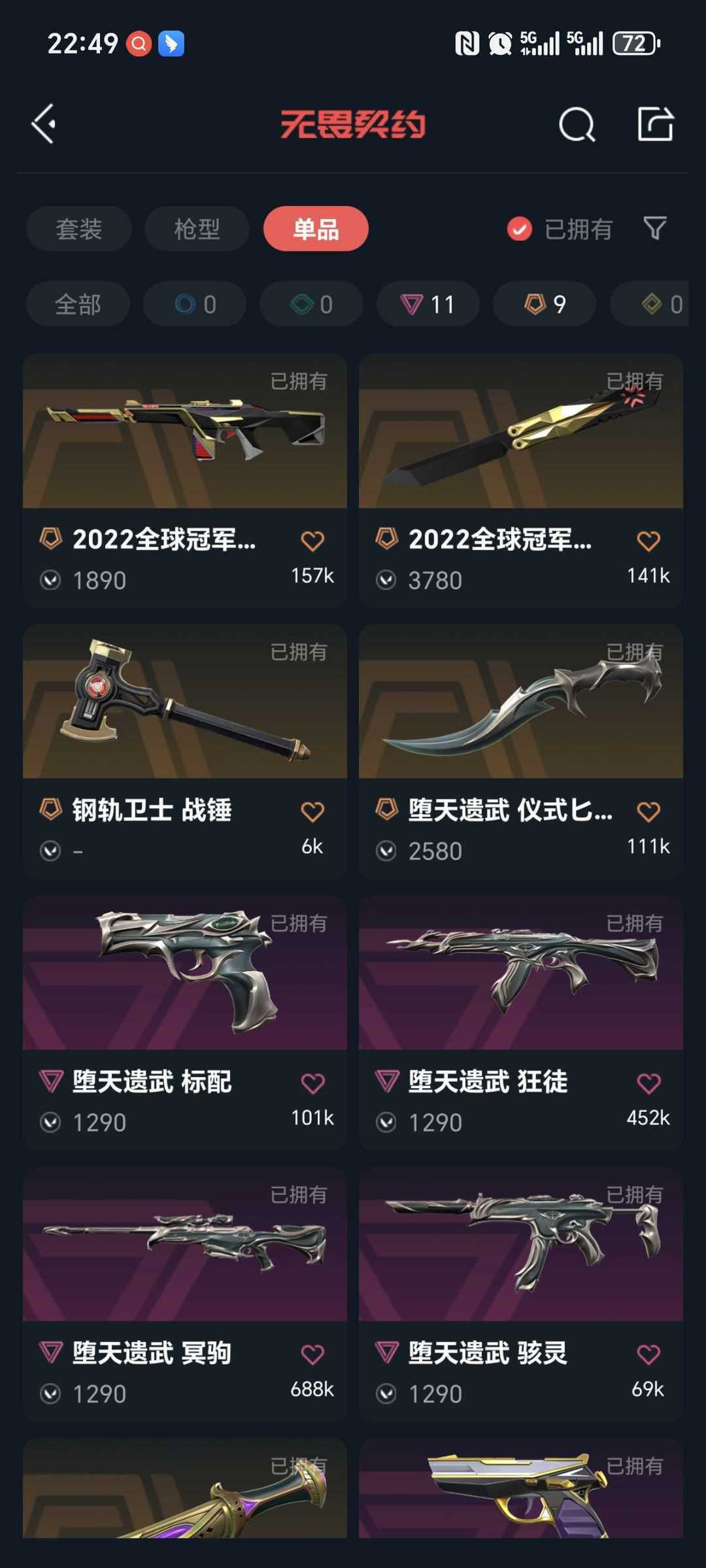706x1568 pixels.
Task: Filter by the purple tier chip showing 11
Action: click(x=428, y=304)
